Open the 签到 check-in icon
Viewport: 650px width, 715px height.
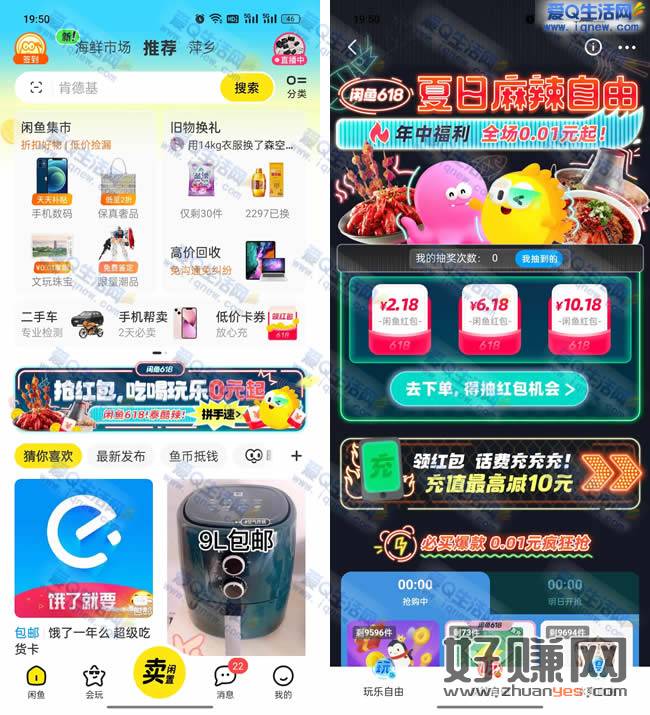tap(31, 47)
